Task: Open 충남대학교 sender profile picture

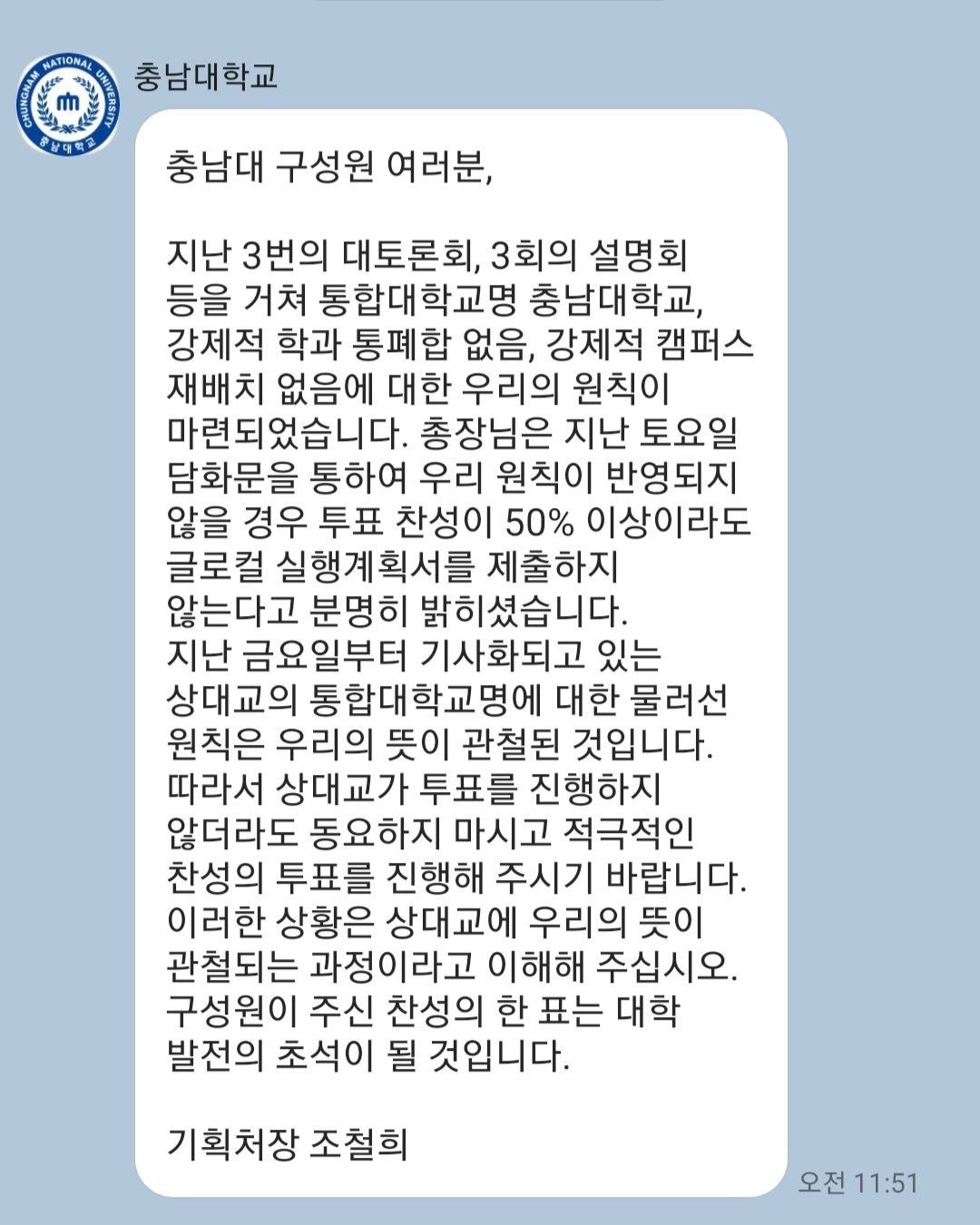Action: click(67, 103)
